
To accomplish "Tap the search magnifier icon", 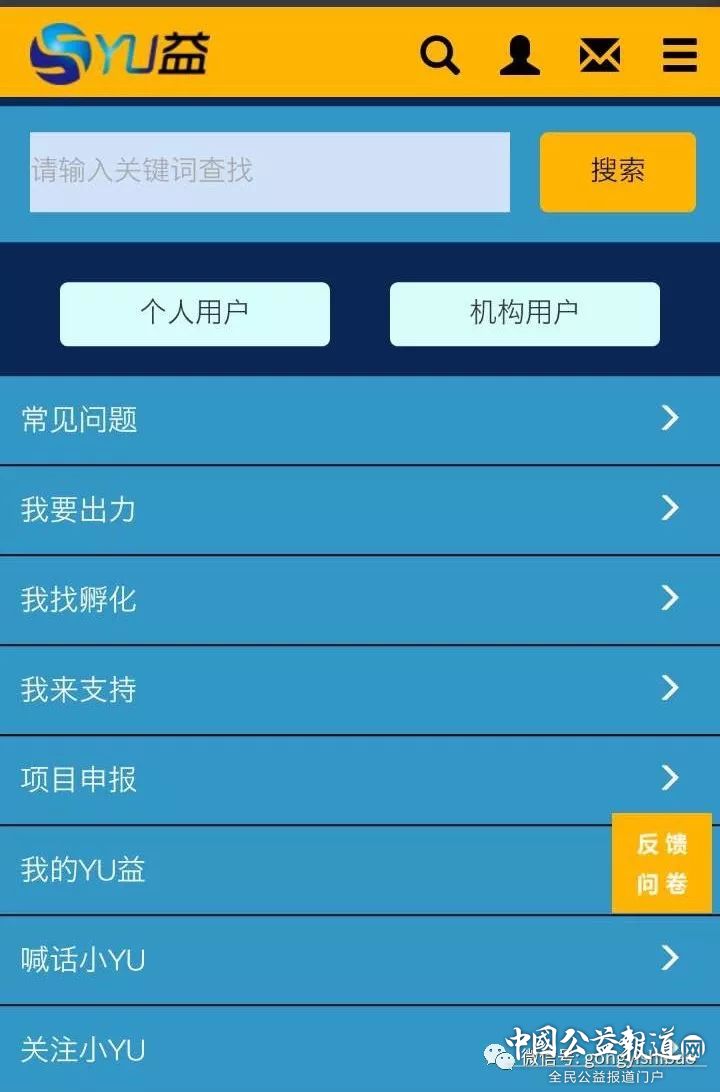I will pos(440,55).
